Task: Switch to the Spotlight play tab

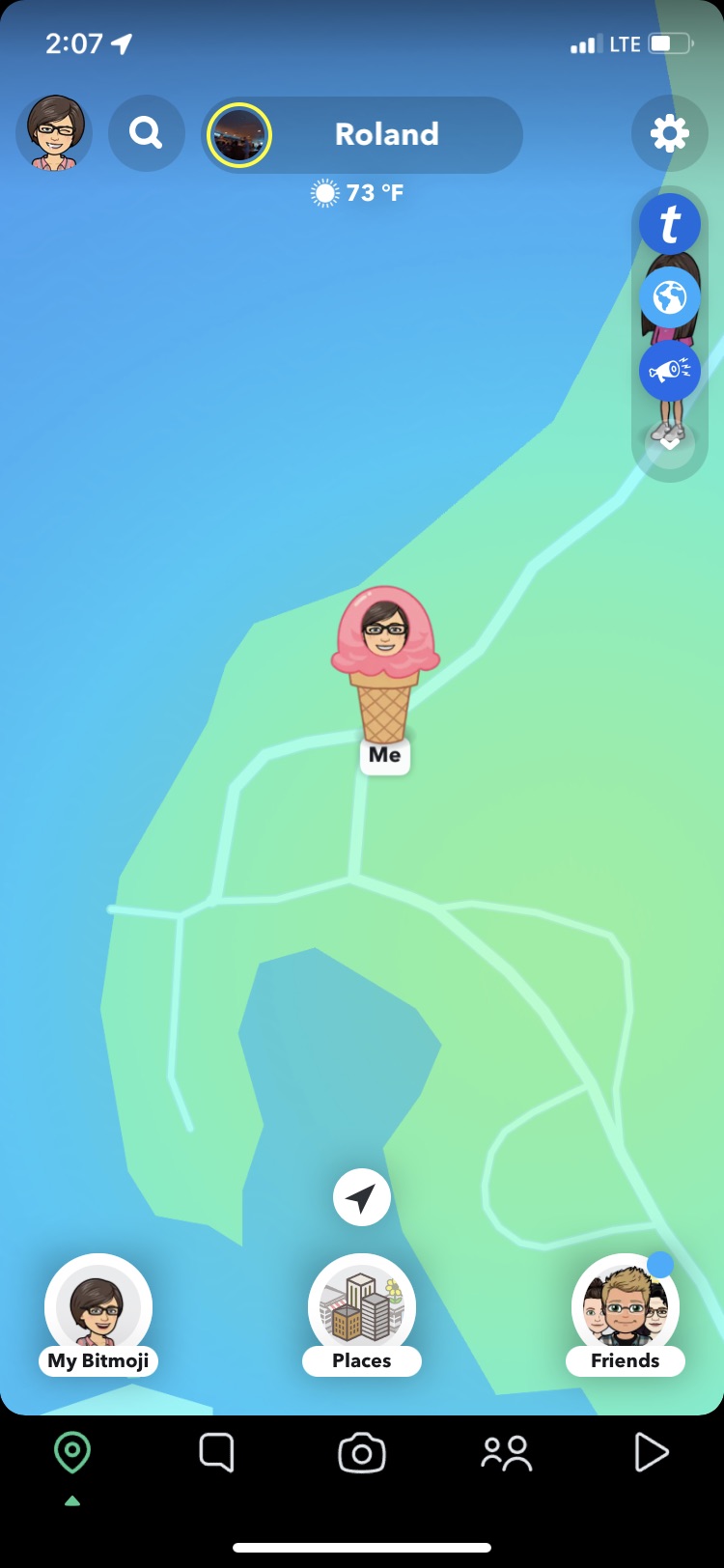Action: pyautogui.click(x=651, y=1452)
